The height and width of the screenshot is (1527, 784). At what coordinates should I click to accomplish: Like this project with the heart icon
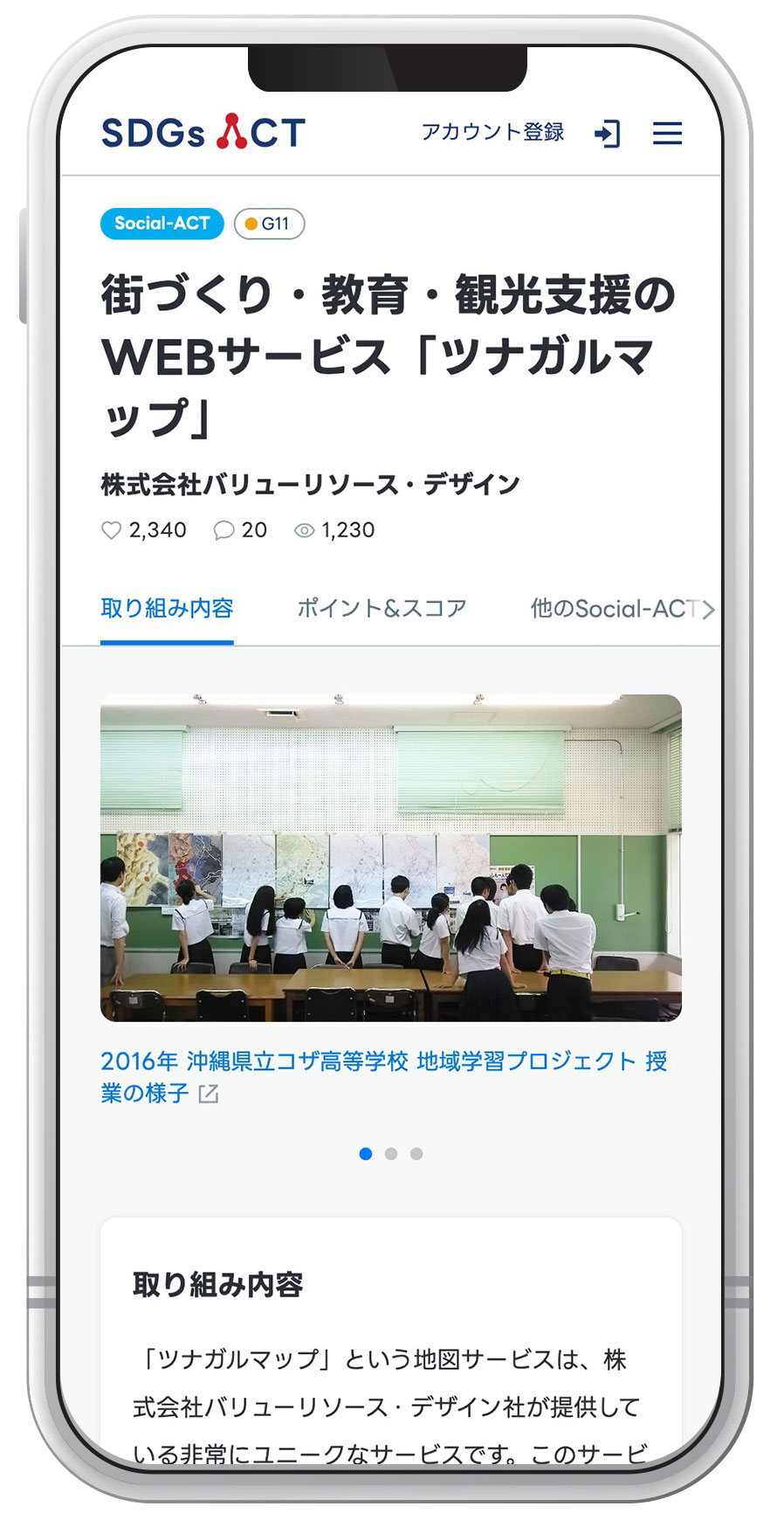pyautogui.click(x=112, y=530)
